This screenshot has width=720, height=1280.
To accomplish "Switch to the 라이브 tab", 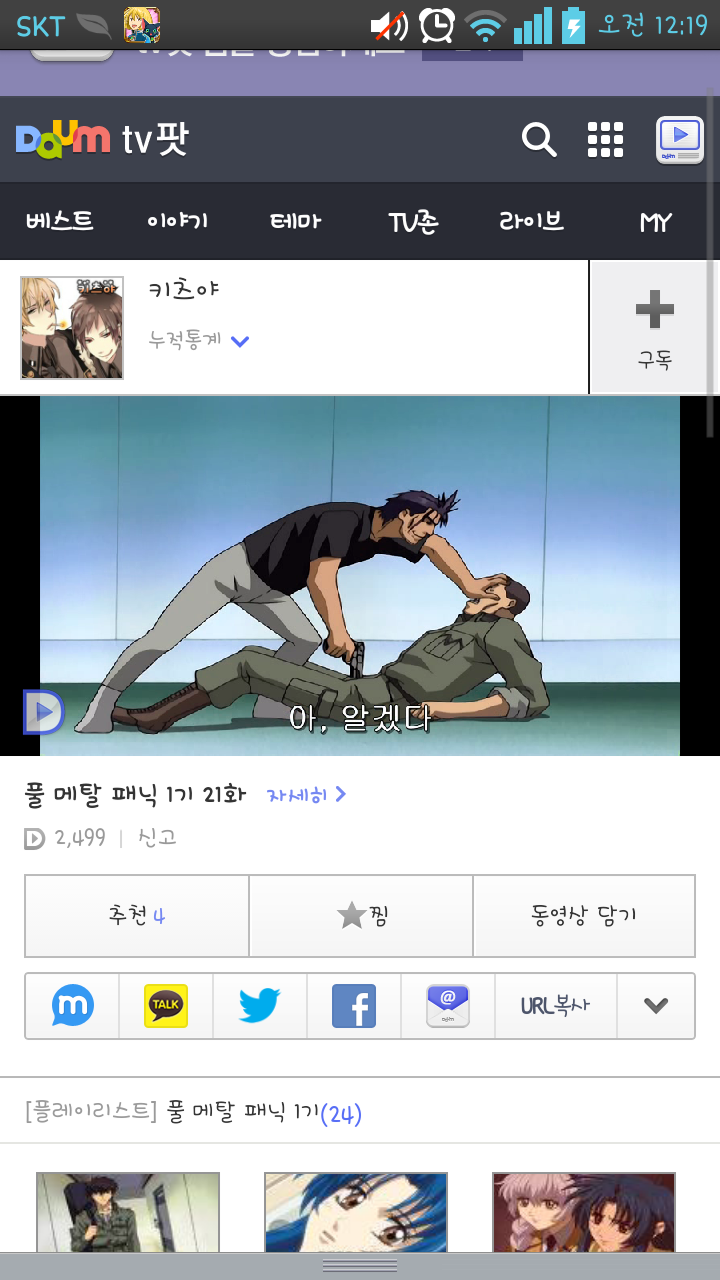I will pyautogui.click(x=531, y=222).
